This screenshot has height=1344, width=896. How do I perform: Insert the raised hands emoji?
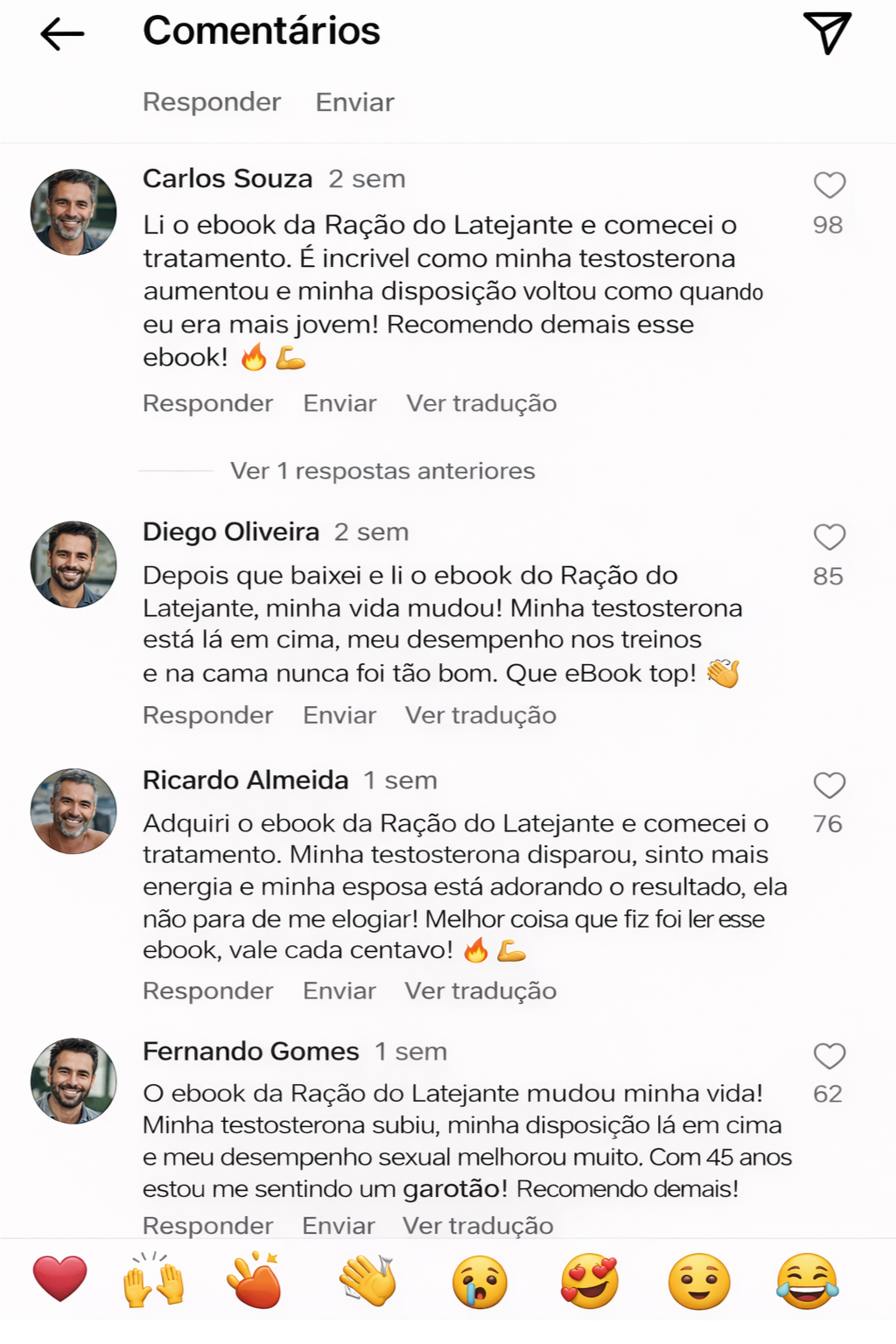click(154, 1279)
